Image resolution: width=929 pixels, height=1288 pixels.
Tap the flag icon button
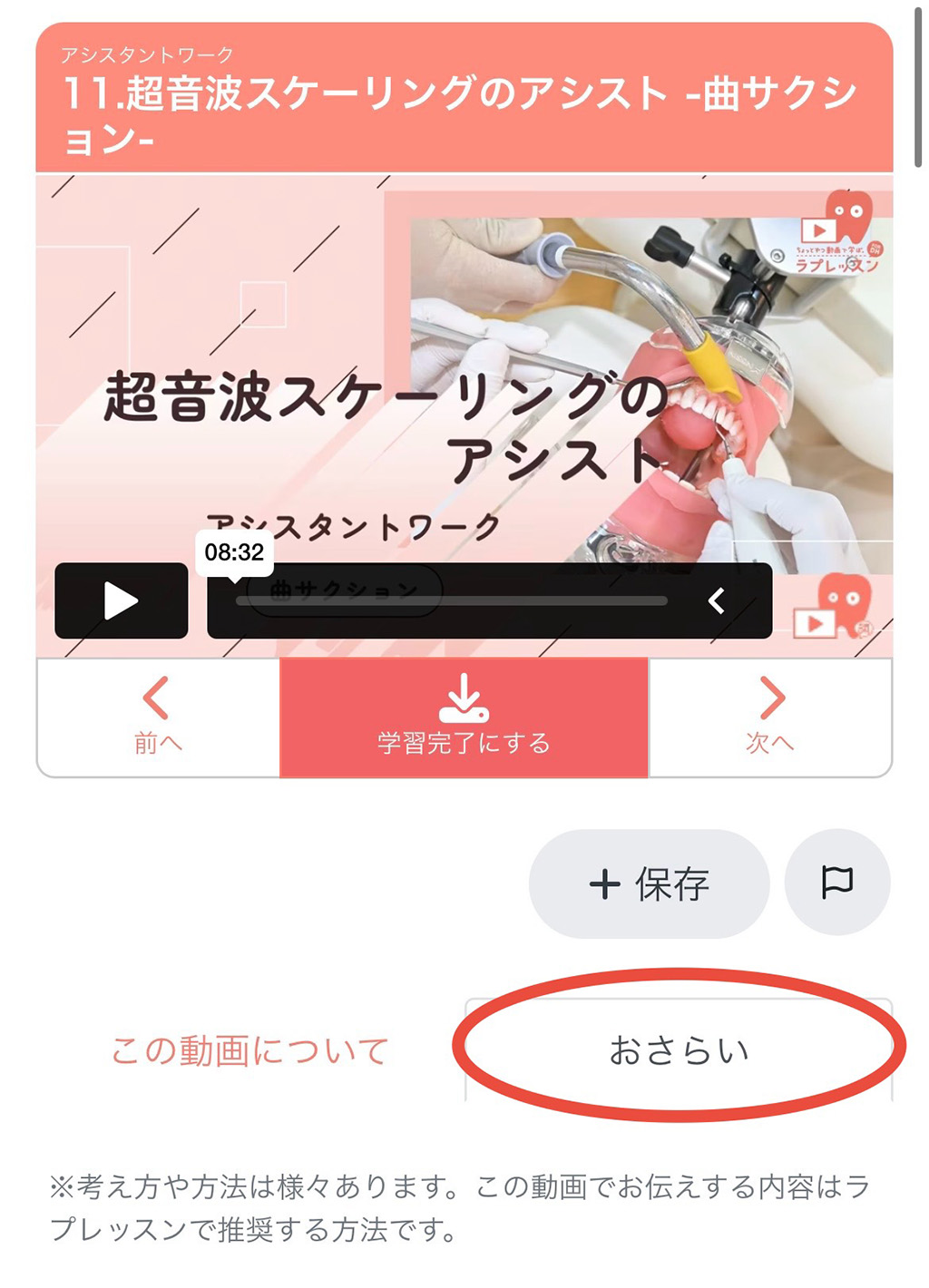tap(836, 882)
